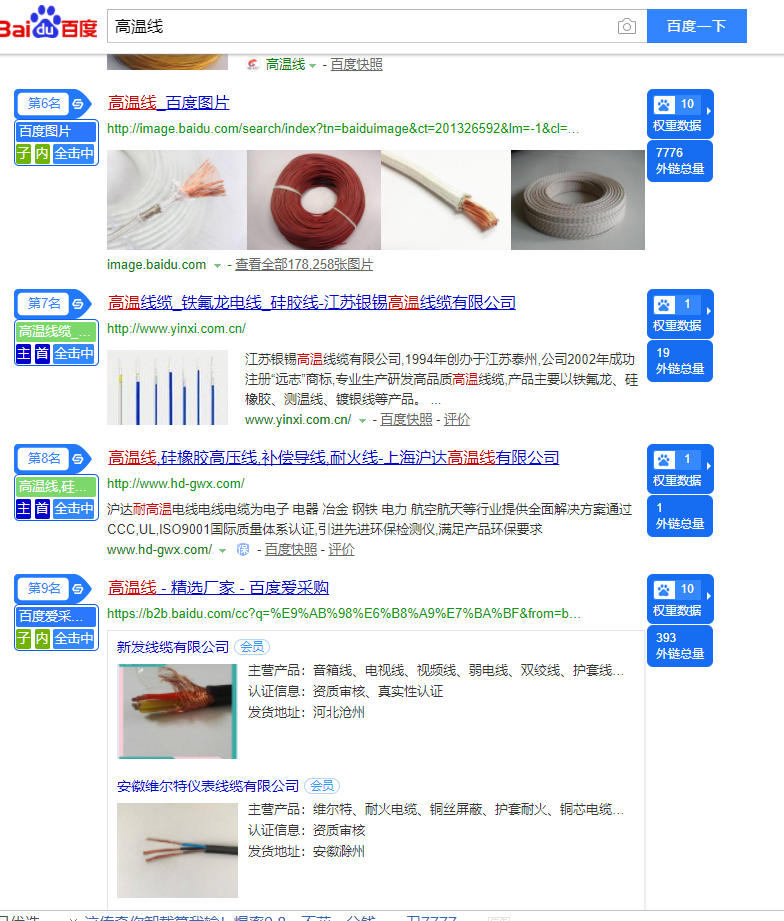Open 安徽维尔特仪表线缆有限公司 listing
Screen dimensions: 784x921
[208, 786]
